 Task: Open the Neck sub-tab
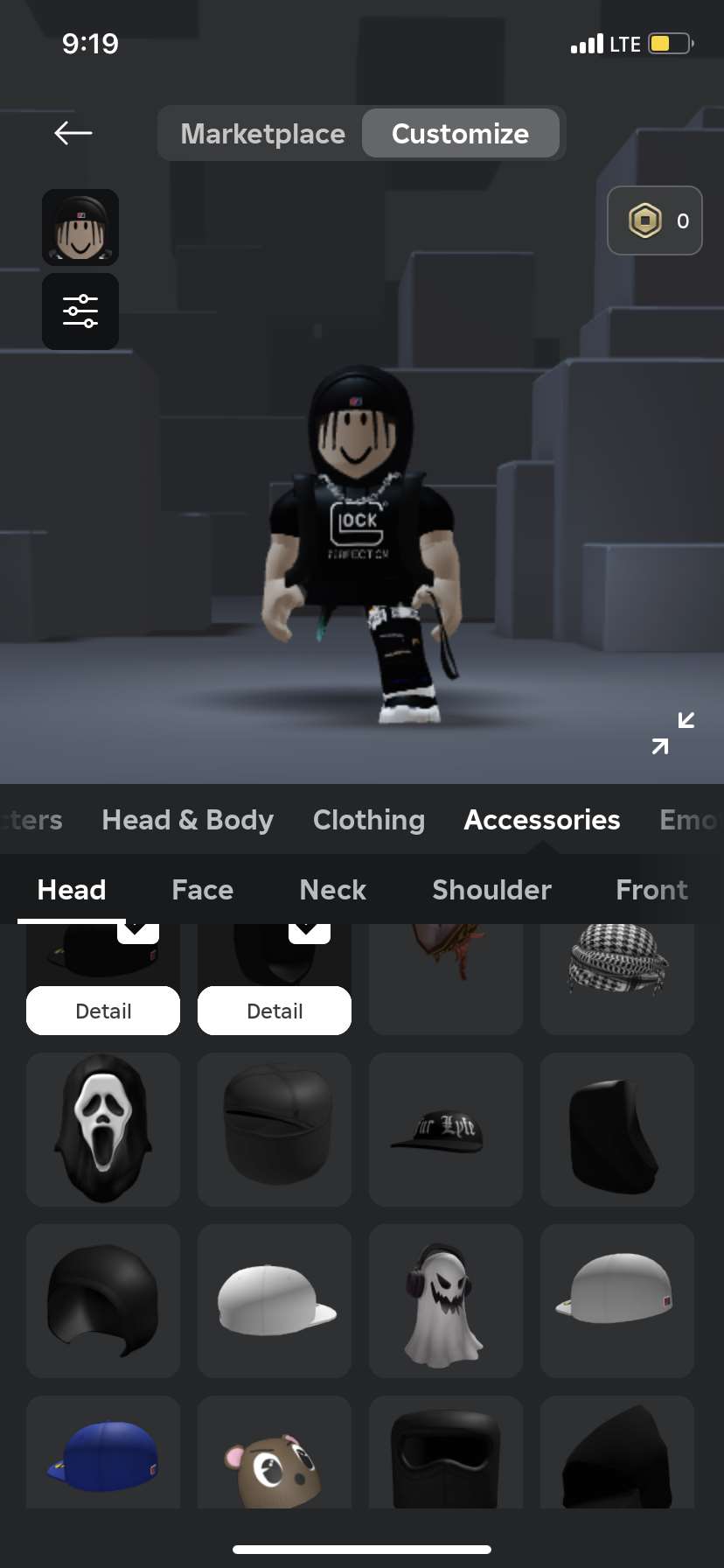pos(332,890)
